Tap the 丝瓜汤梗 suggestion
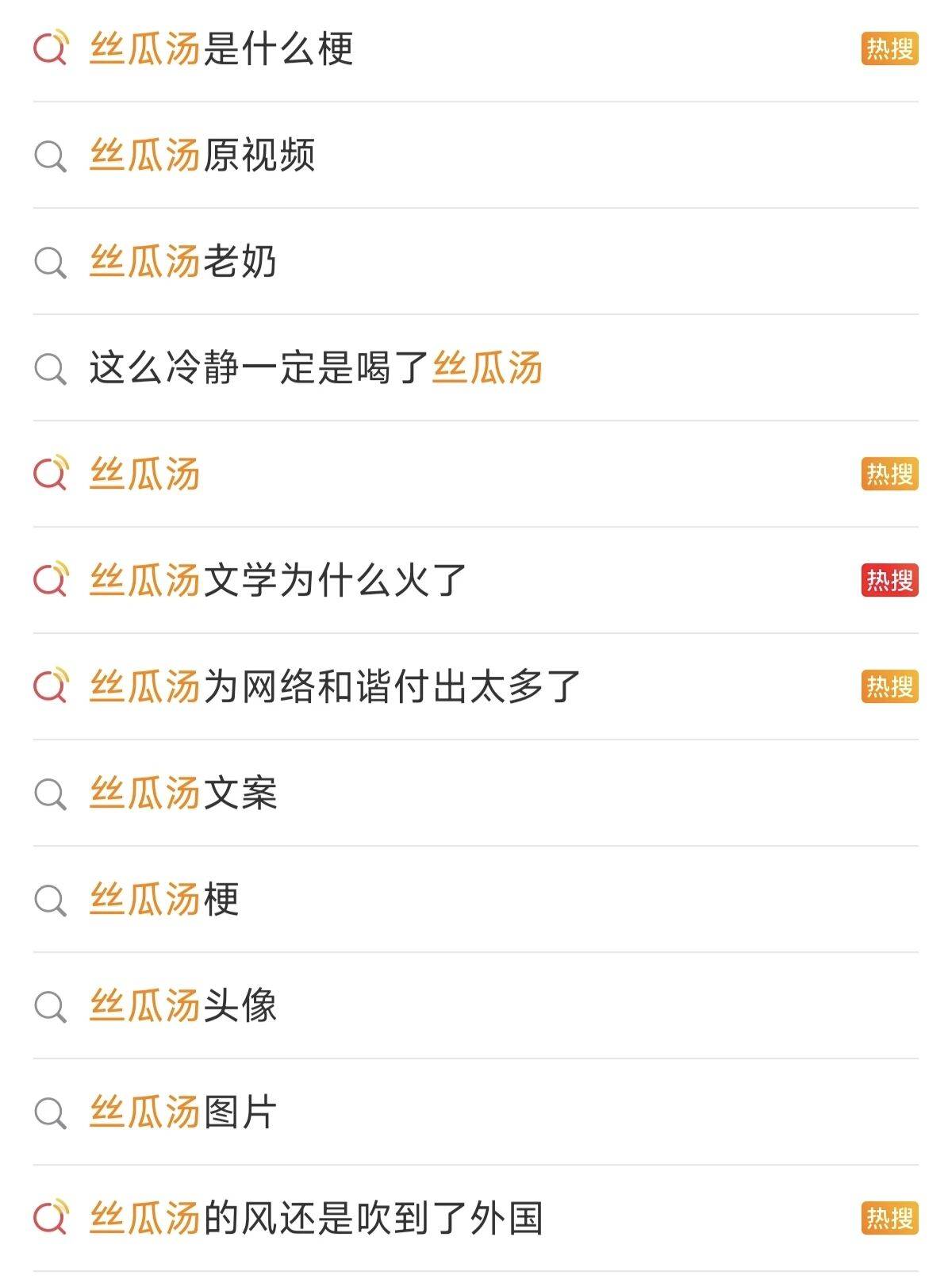952x1283 pixels. 164,900
